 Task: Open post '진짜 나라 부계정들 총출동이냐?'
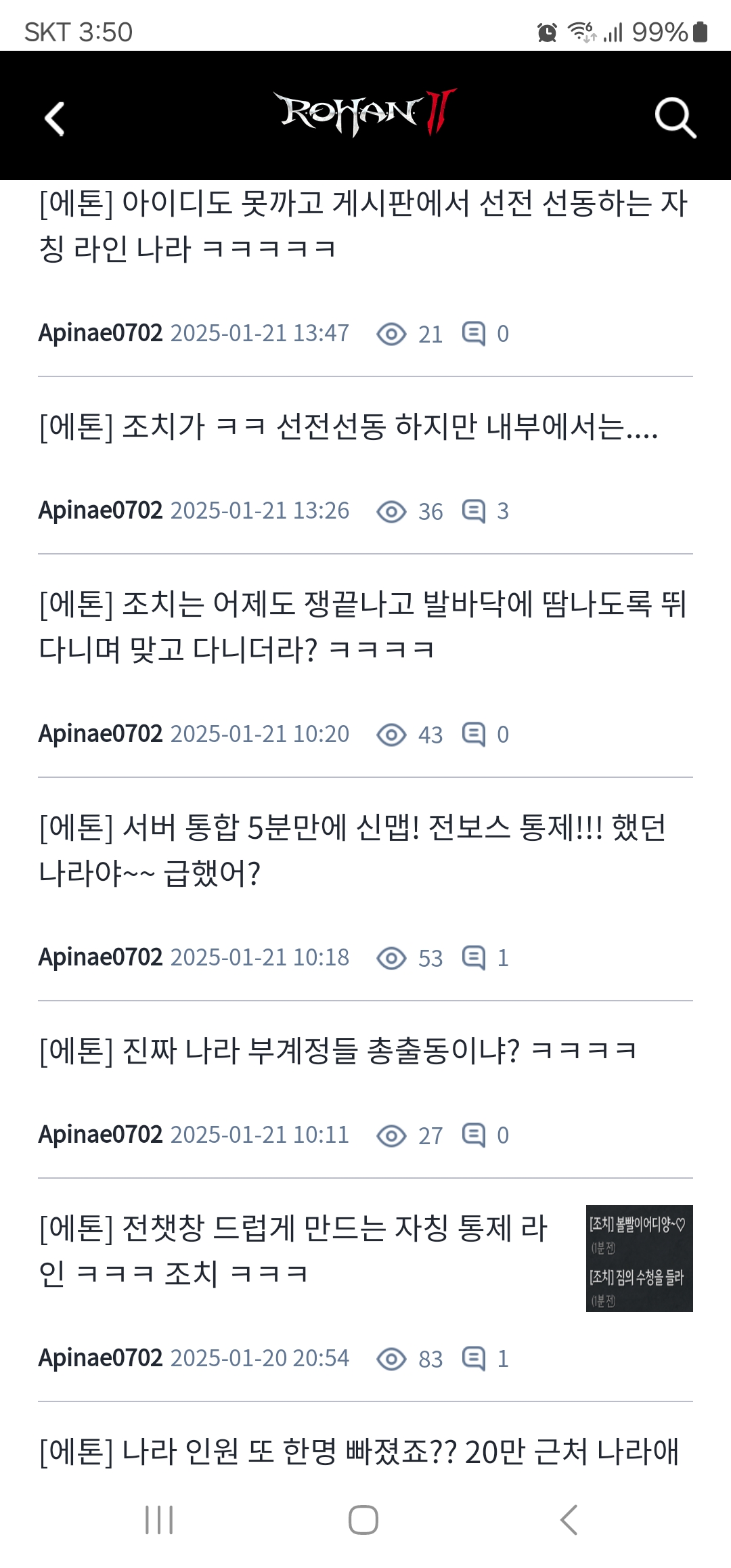click(338, 1051)
